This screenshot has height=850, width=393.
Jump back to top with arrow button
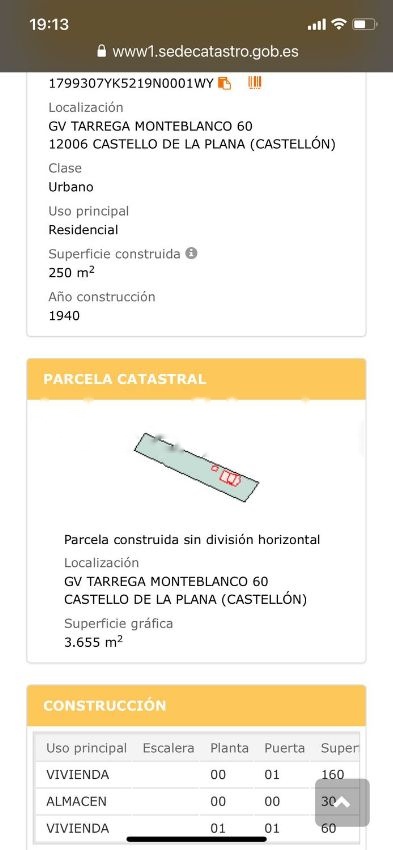342,803
